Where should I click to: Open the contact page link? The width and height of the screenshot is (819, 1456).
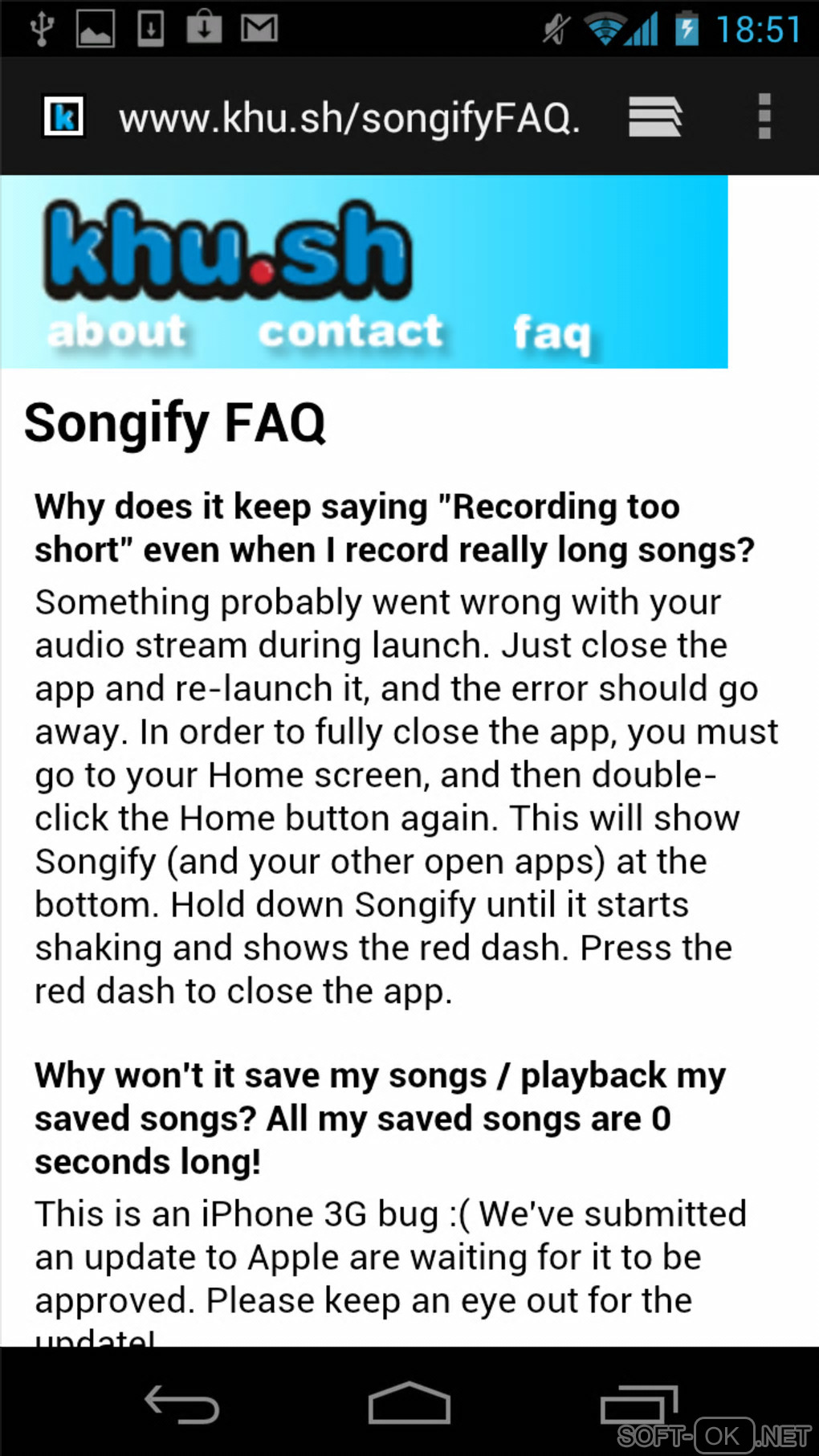[x=350, y=332]
